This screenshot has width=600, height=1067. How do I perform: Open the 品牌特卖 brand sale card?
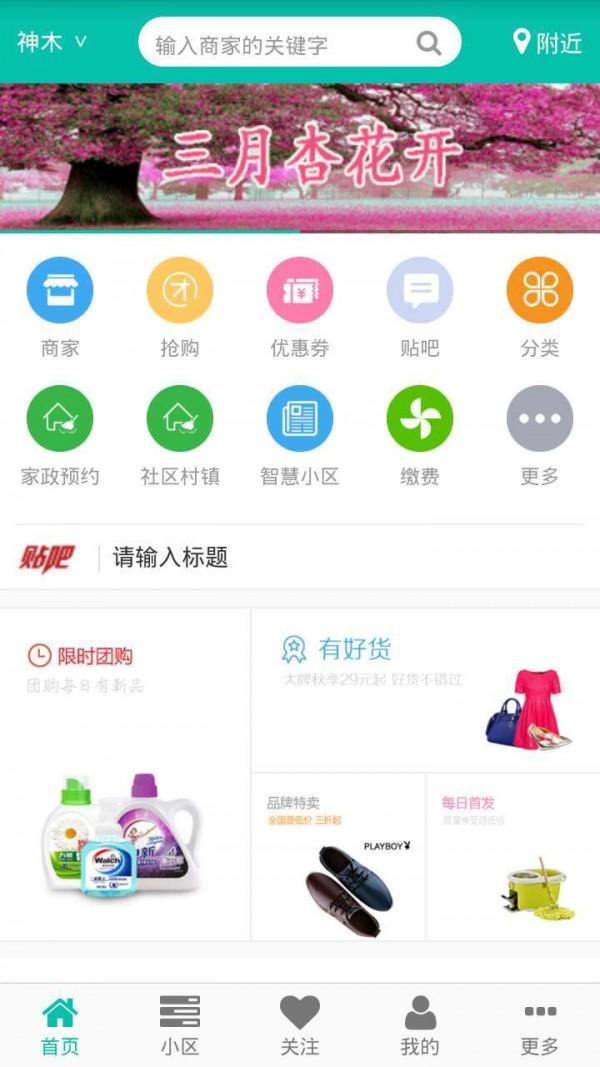(x=338, y=856)
